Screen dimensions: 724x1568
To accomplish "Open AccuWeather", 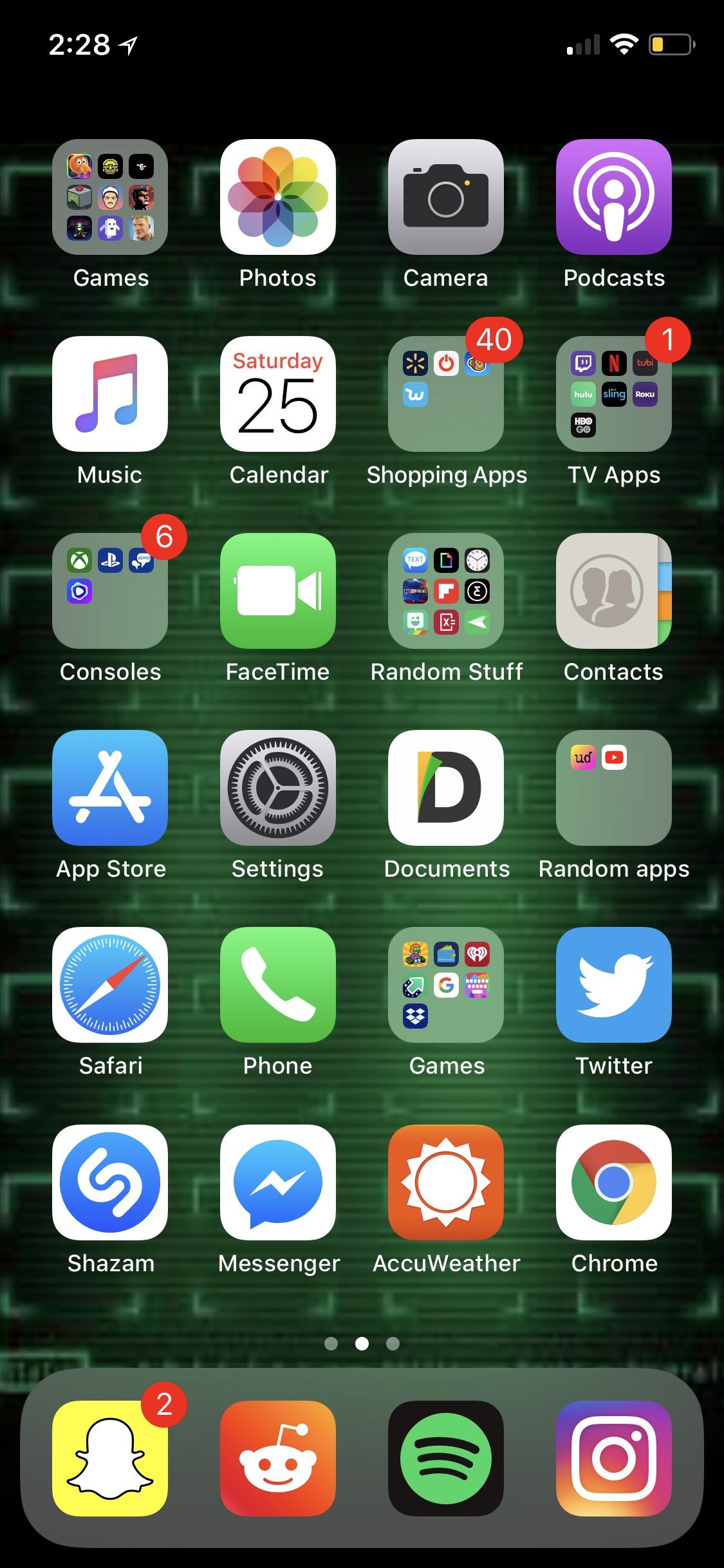I will [446, 1182].
